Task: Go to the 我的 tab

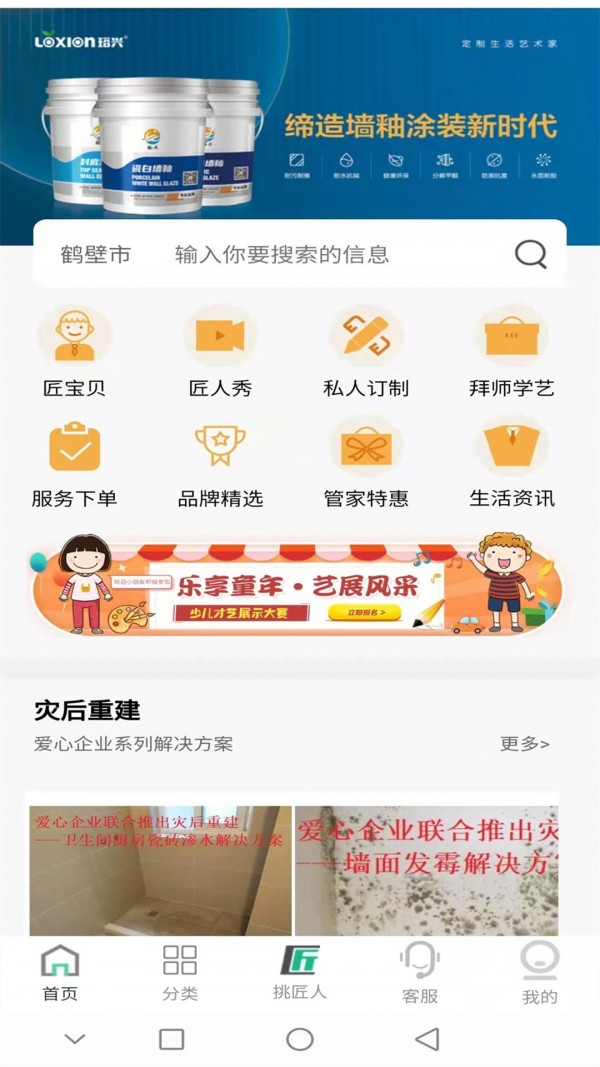Action: pyautogui.click(x=540, y=973)
